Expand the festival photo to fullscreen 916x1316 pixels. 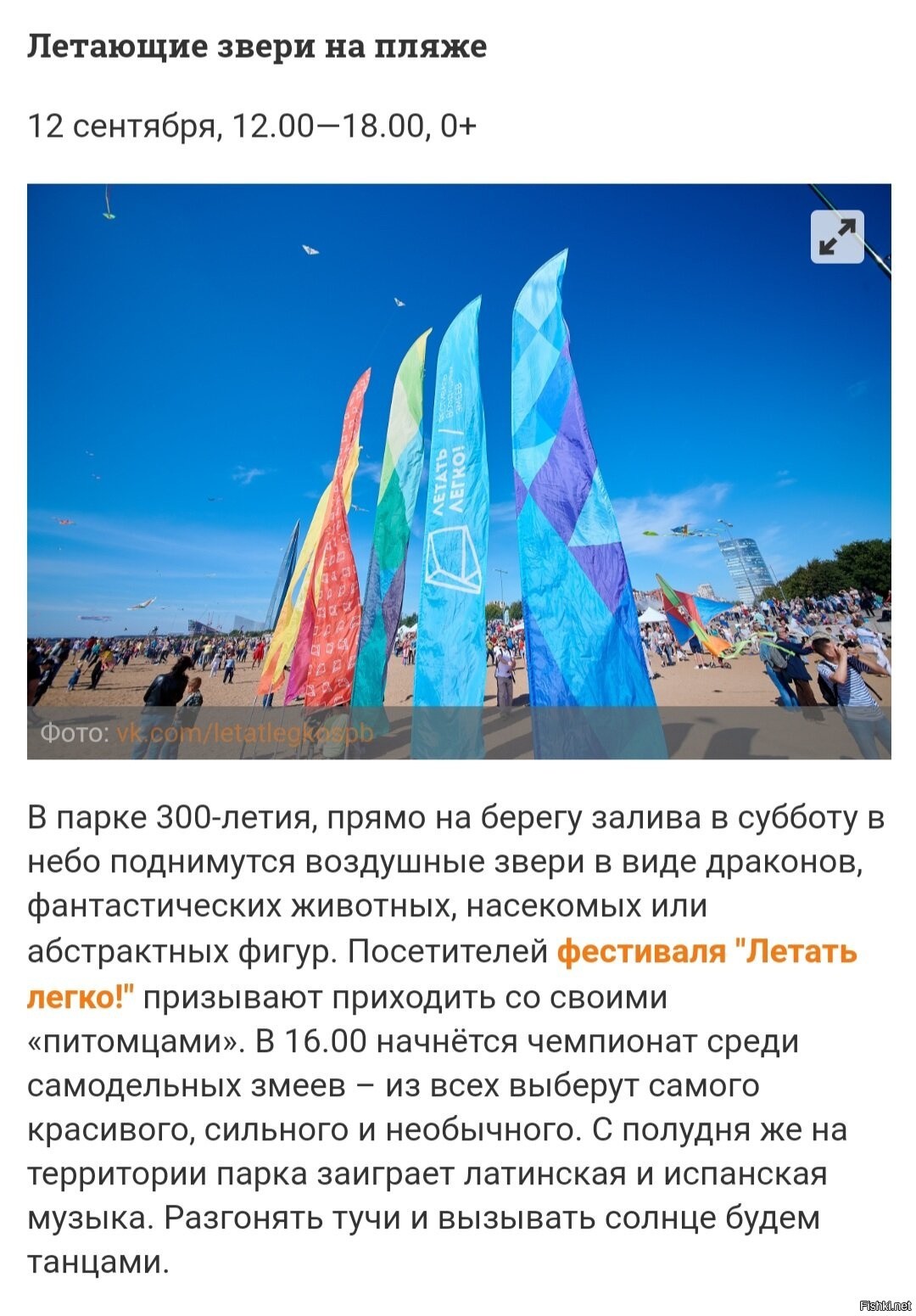point(837,237)
